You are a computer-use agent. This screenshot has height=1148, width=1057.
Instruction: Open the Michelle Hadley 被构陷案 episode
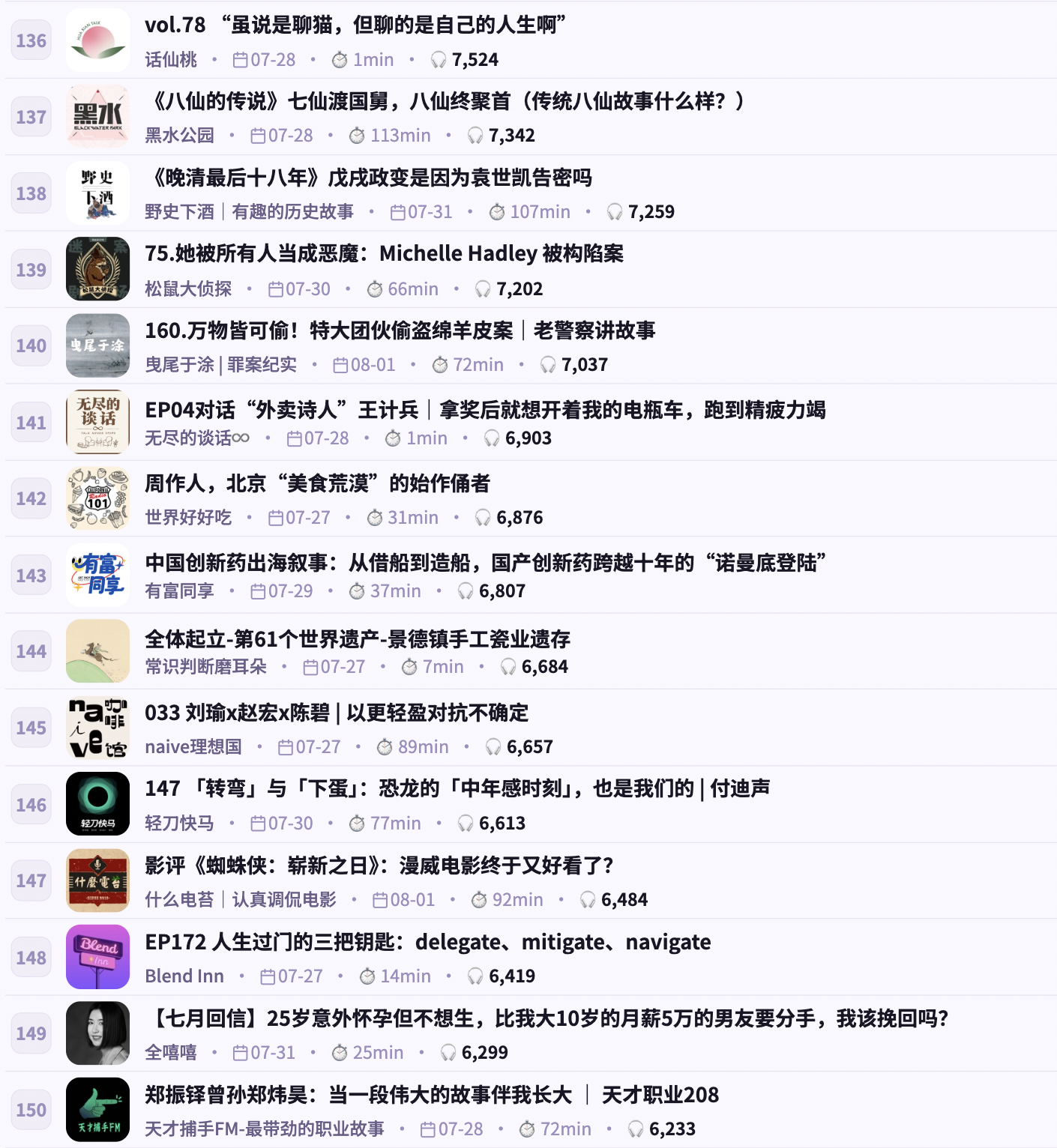pos(384,254)
